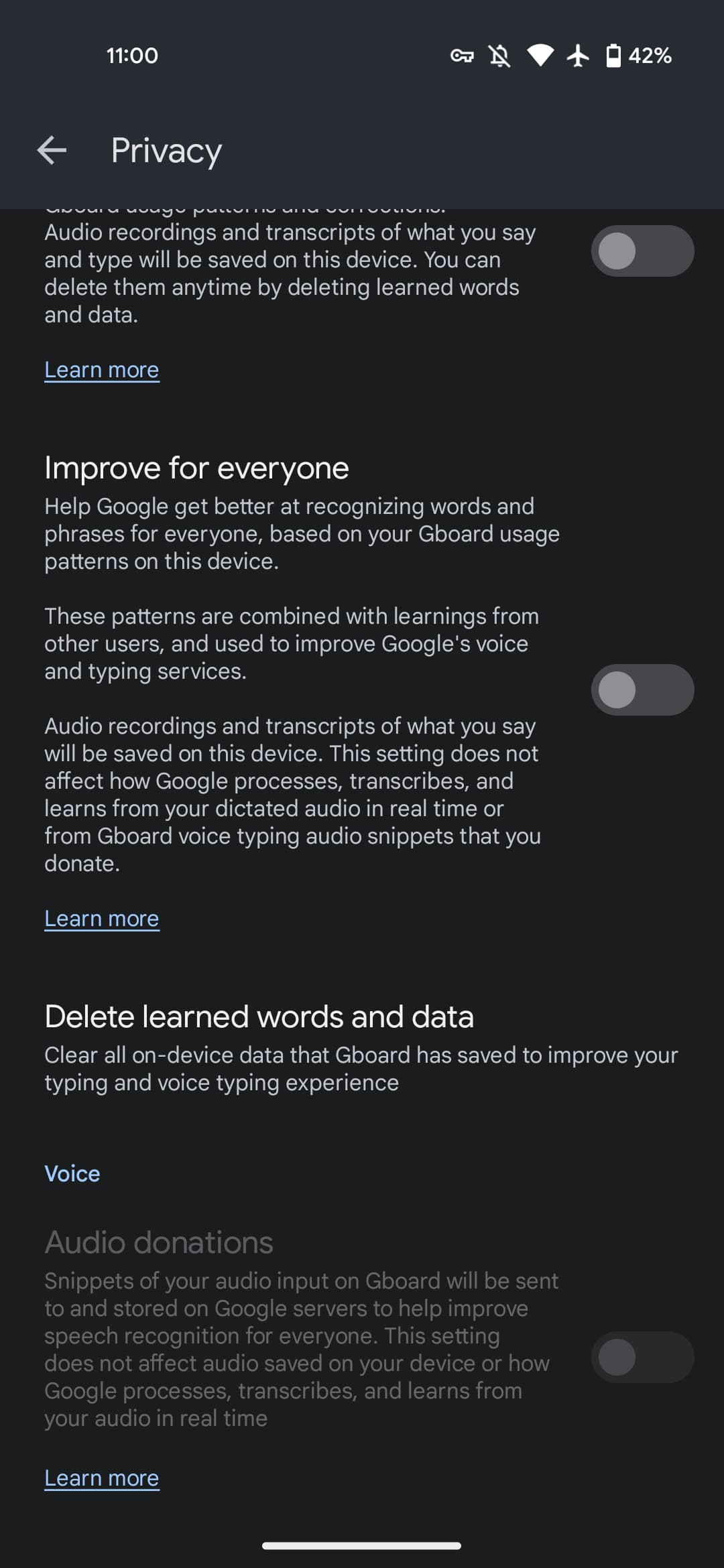This screenshot has width=724, height=1568.
Task: Open Learn more under Improve for everyone
Action: click(x=102, y=919)
